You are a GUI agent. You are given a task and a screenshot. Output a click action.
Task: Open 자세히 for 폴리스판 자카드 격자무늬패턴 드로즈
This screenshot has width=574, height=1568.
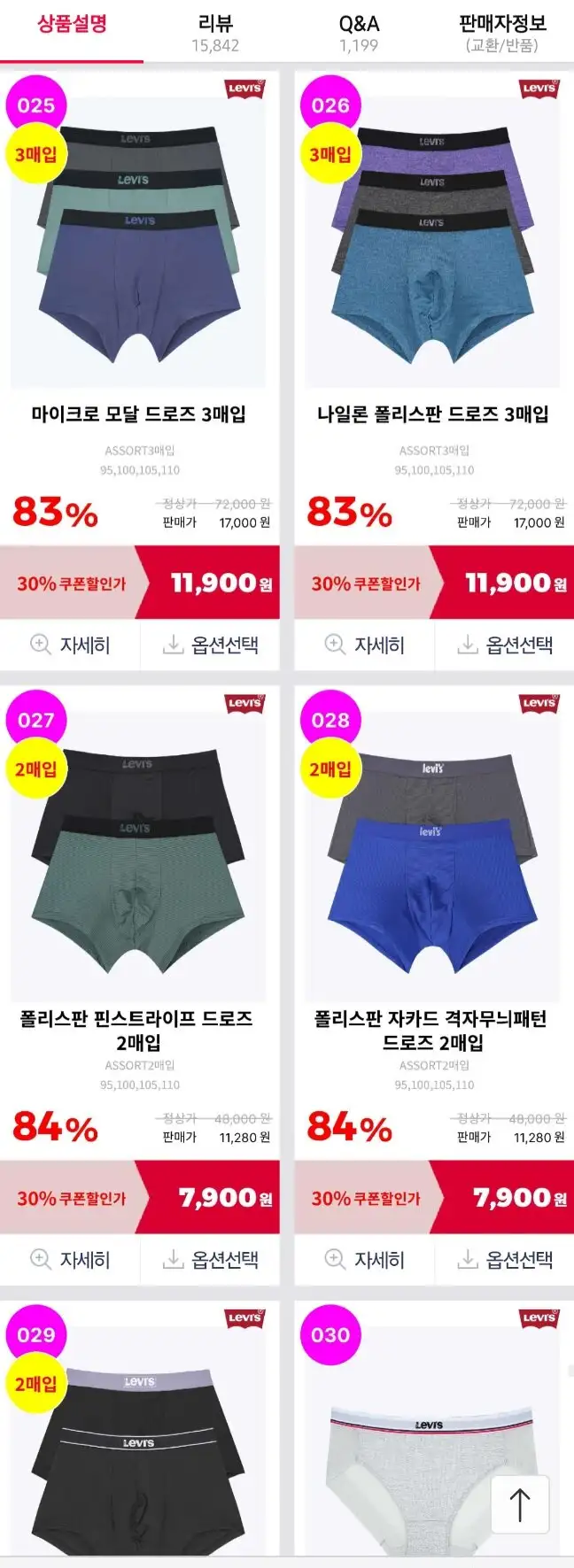click(364, 1259)
